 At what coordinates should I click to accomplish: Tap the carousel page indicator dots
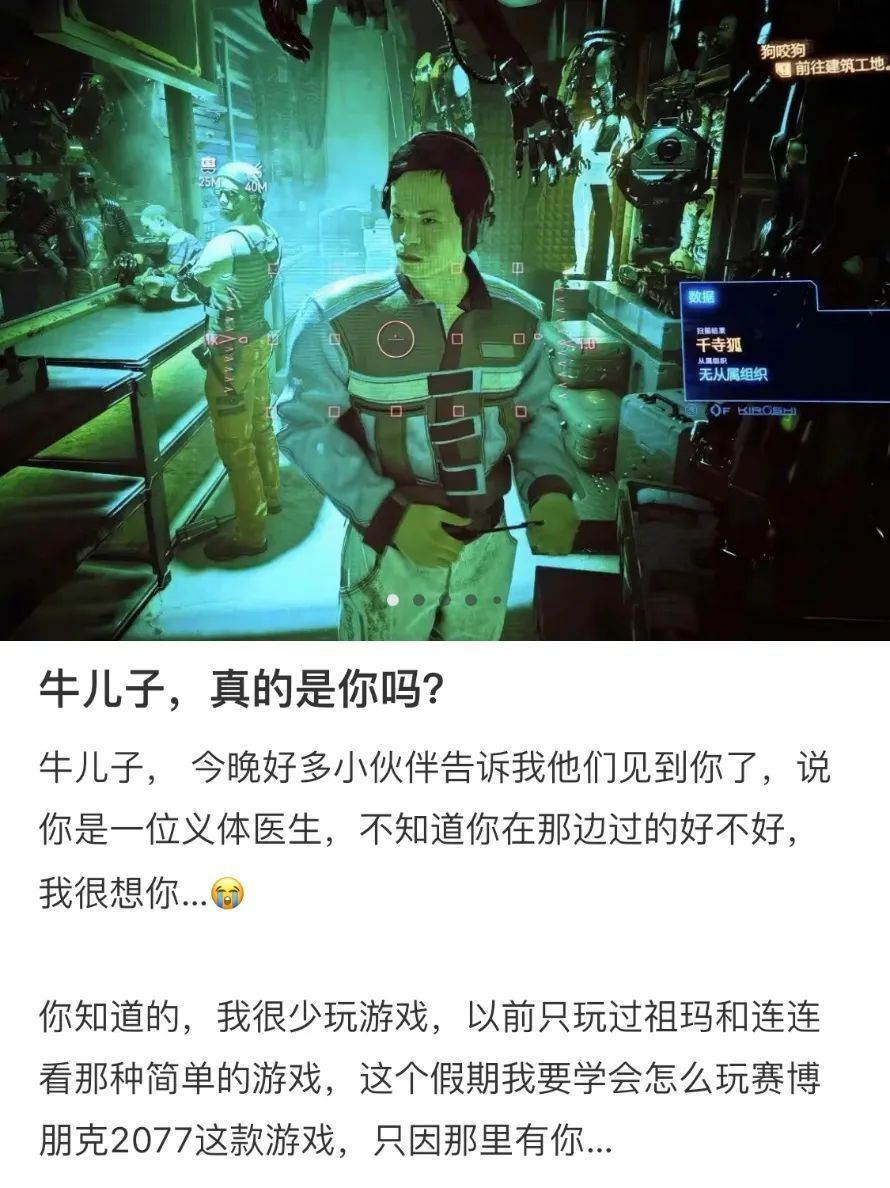(445, 600)
